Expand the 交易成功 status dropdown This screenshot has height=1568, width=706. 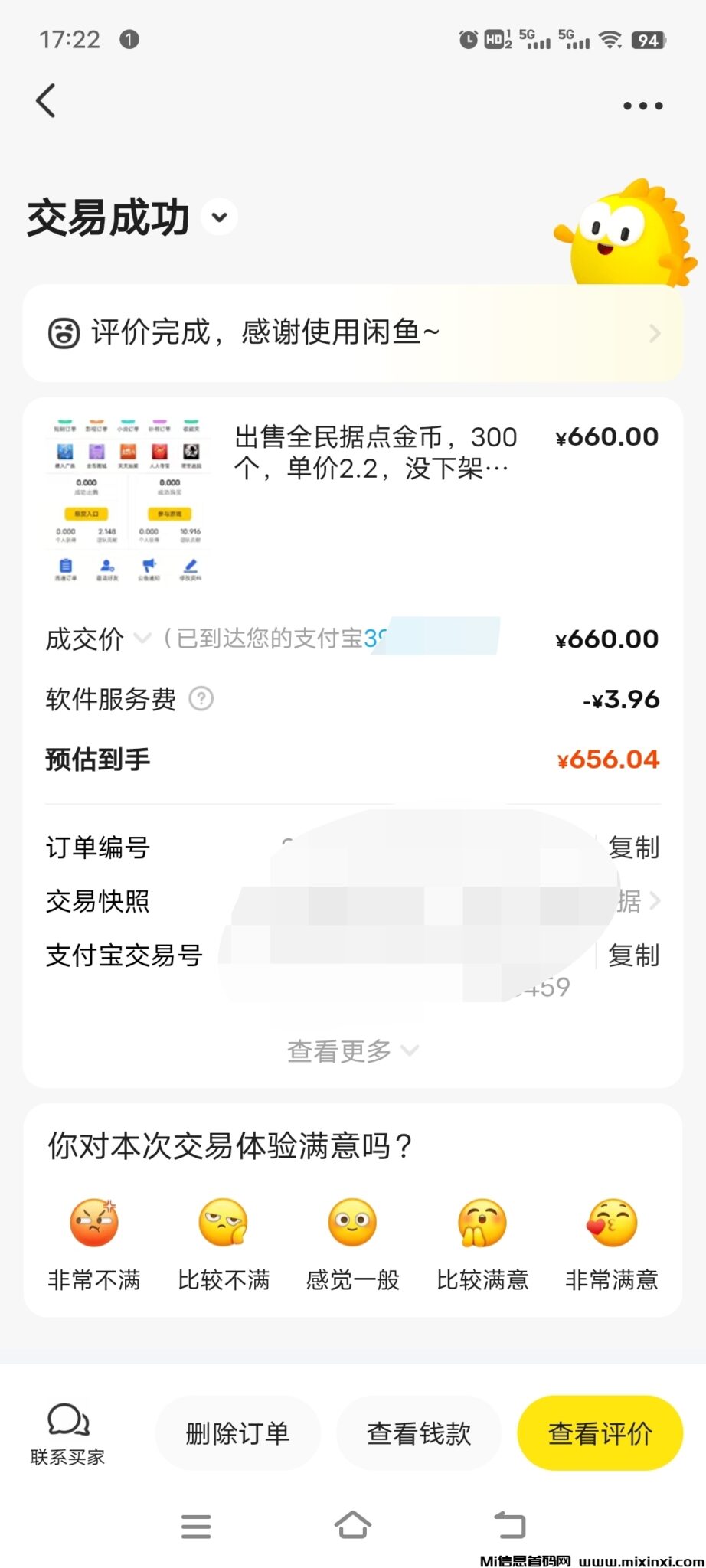(x=220, y=217)
